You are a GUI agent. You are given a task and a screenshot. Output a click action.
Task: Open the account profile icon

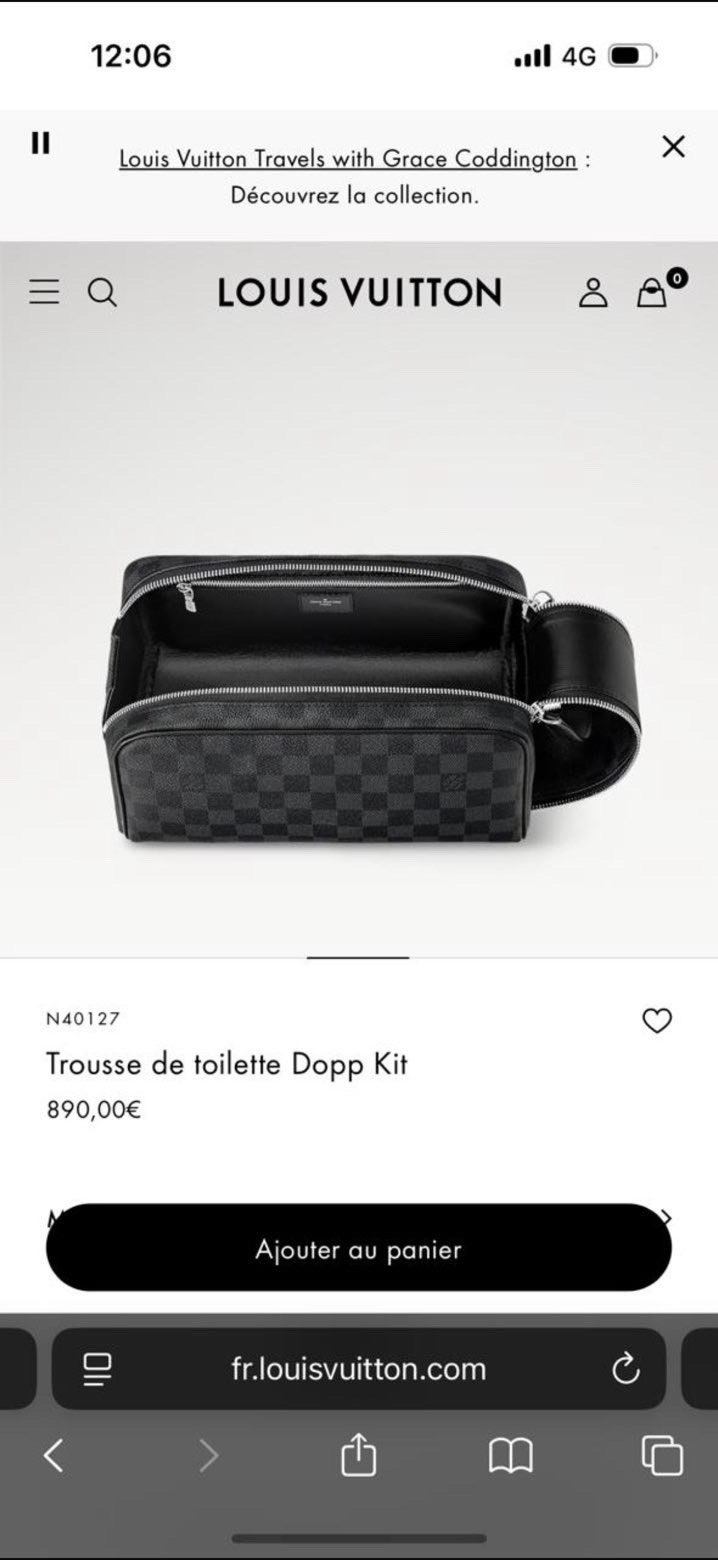coord(593,292)
